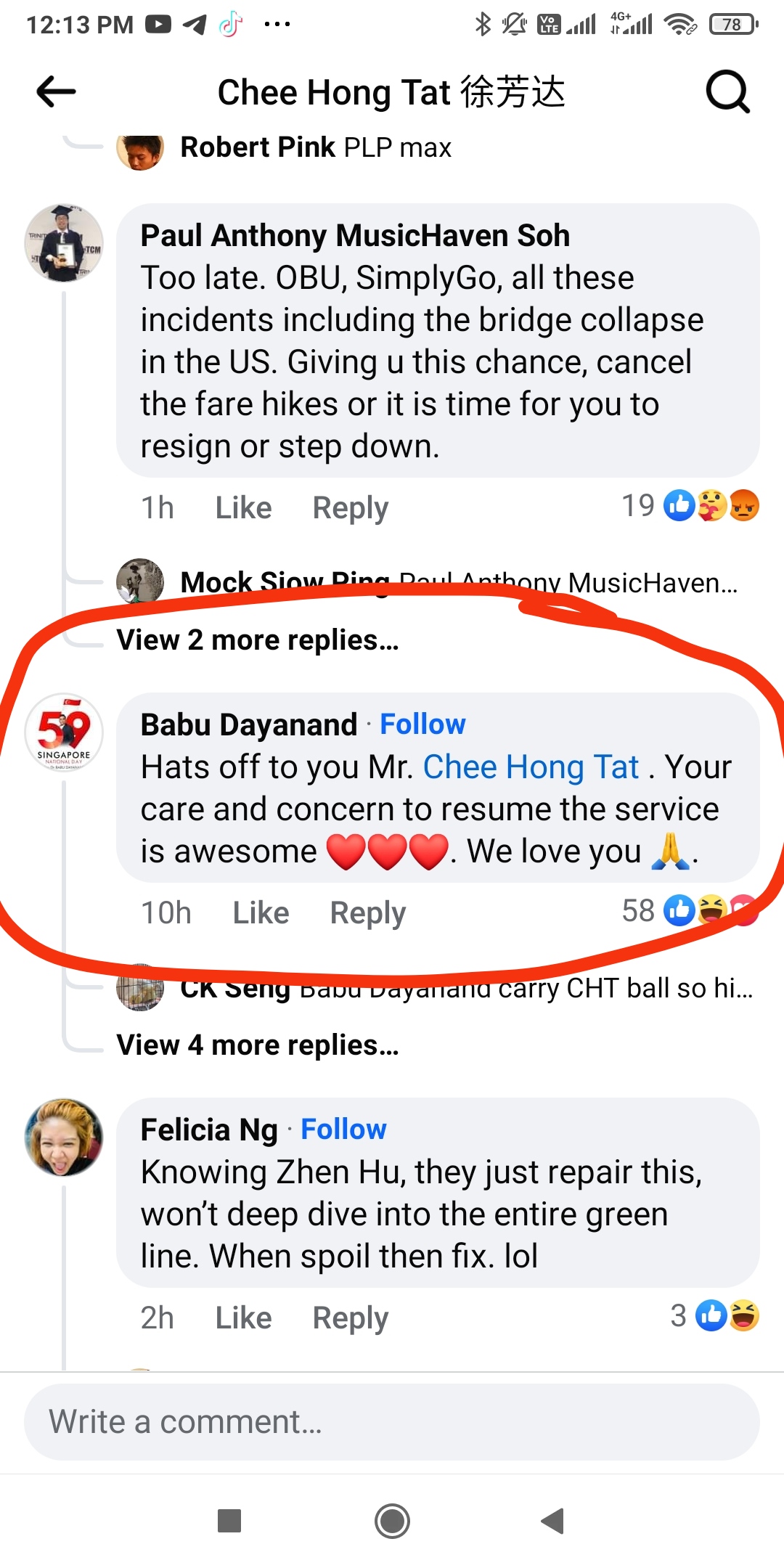Follow Felicia Ng
Image resolution: width=784 pixels, height=1568 pixels.
click(343, 1130)
